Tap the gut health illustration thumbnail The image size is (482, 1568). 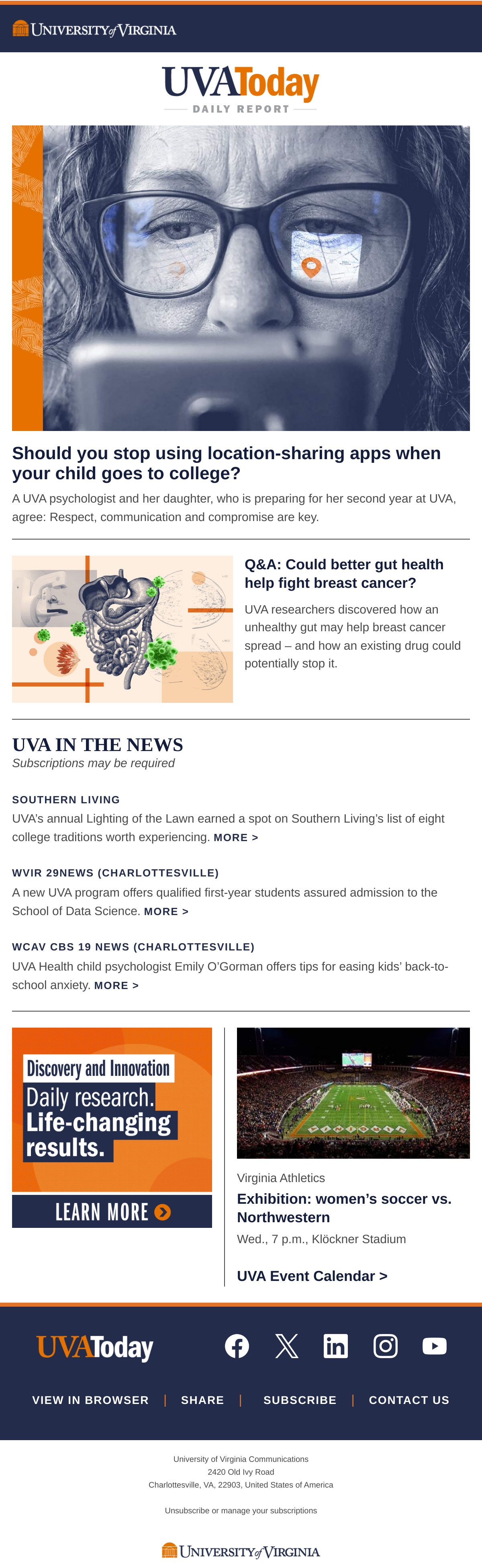122,629
